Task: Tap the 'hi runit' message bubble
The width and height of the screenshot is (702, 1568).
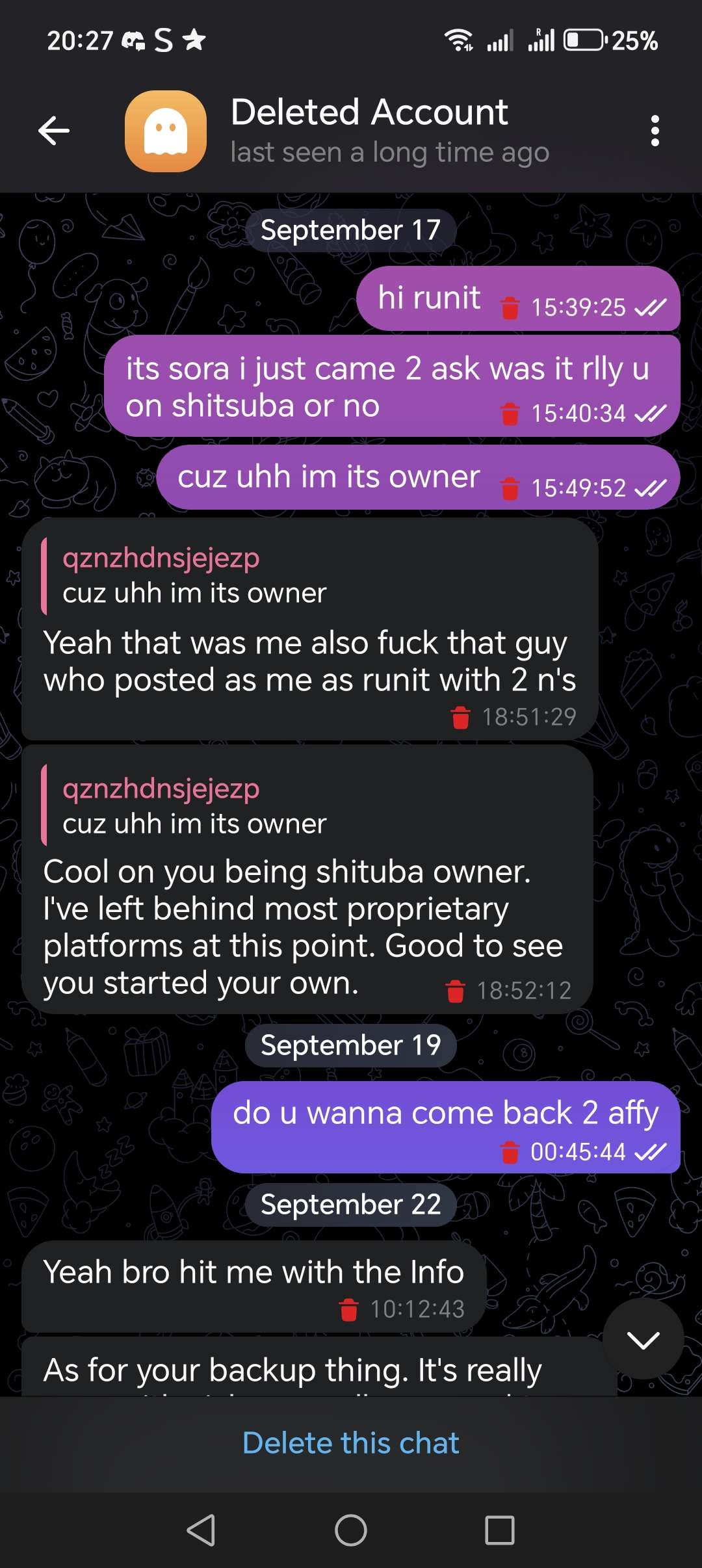Action: point(429,298)
